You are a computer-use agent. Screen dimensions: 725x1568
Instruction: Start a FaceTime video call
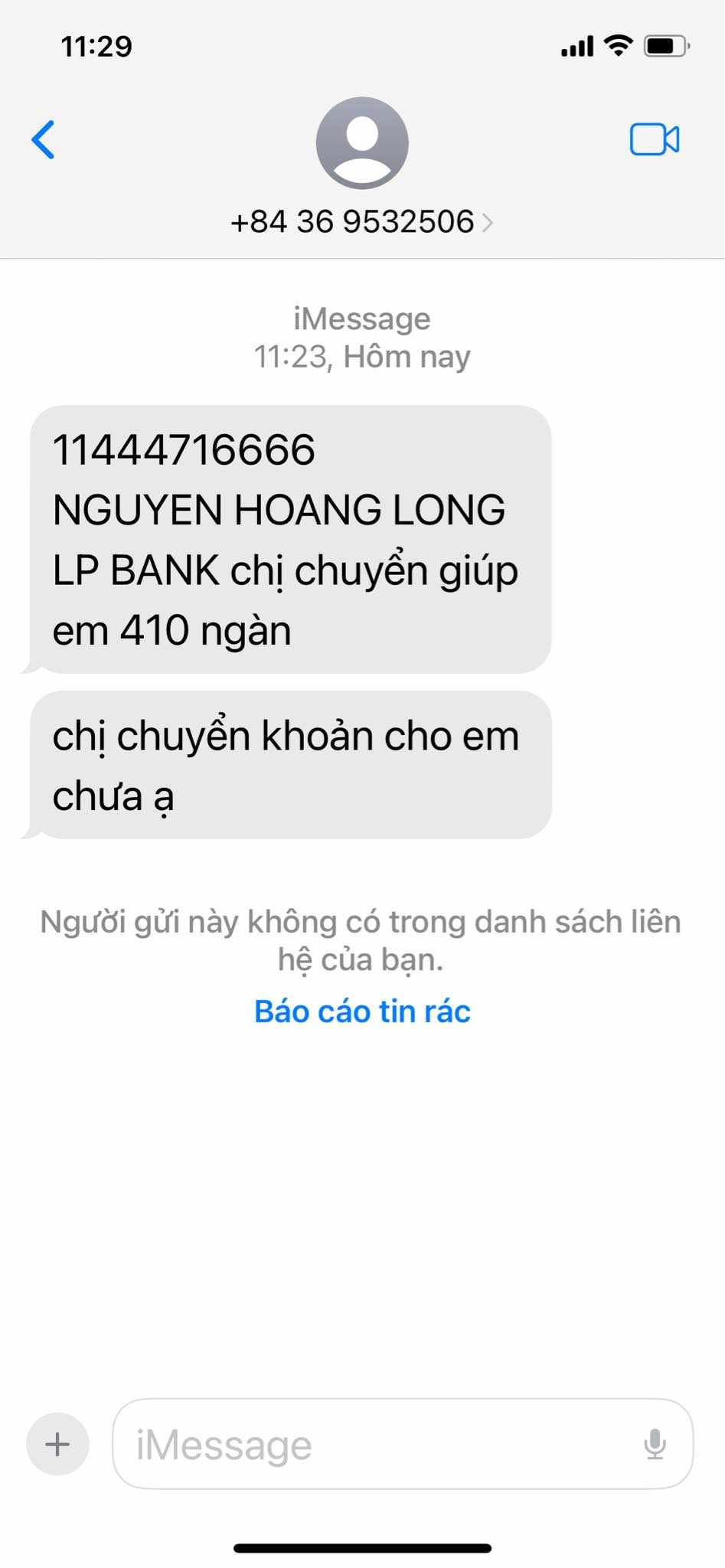[x=654, y=140]
